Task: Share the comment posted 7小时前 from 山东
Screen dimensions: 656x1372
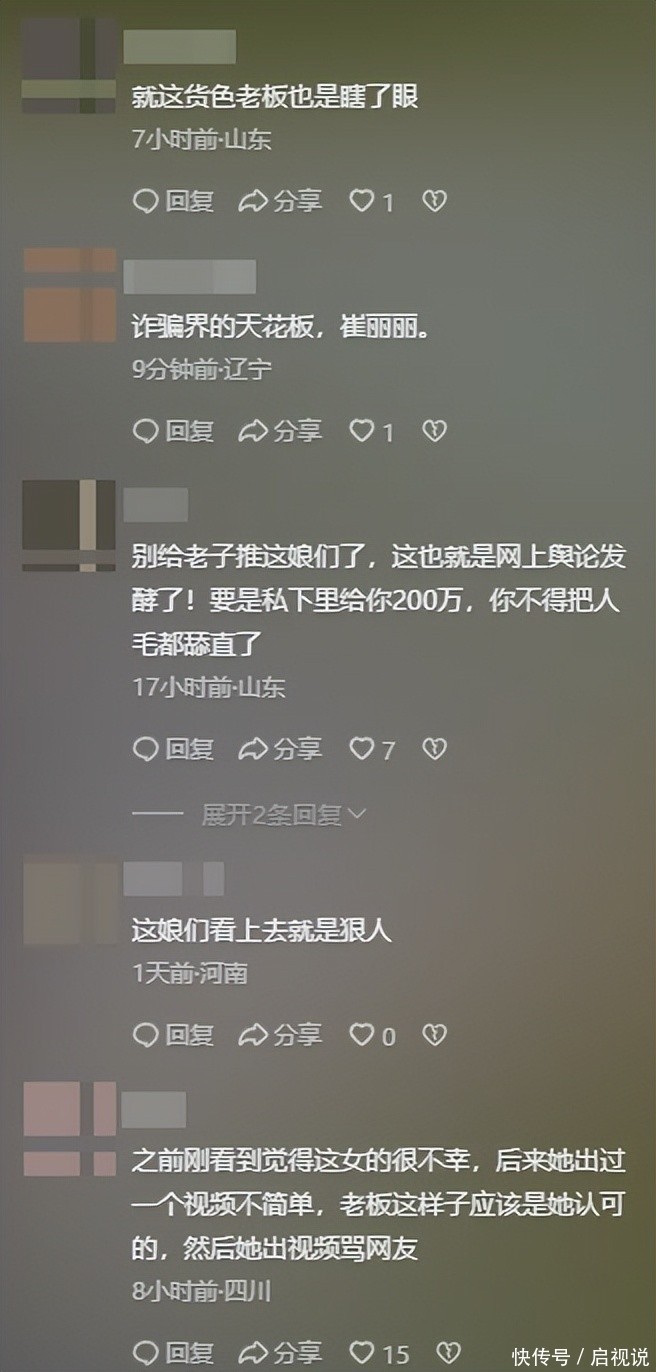Action: point(281,202)
